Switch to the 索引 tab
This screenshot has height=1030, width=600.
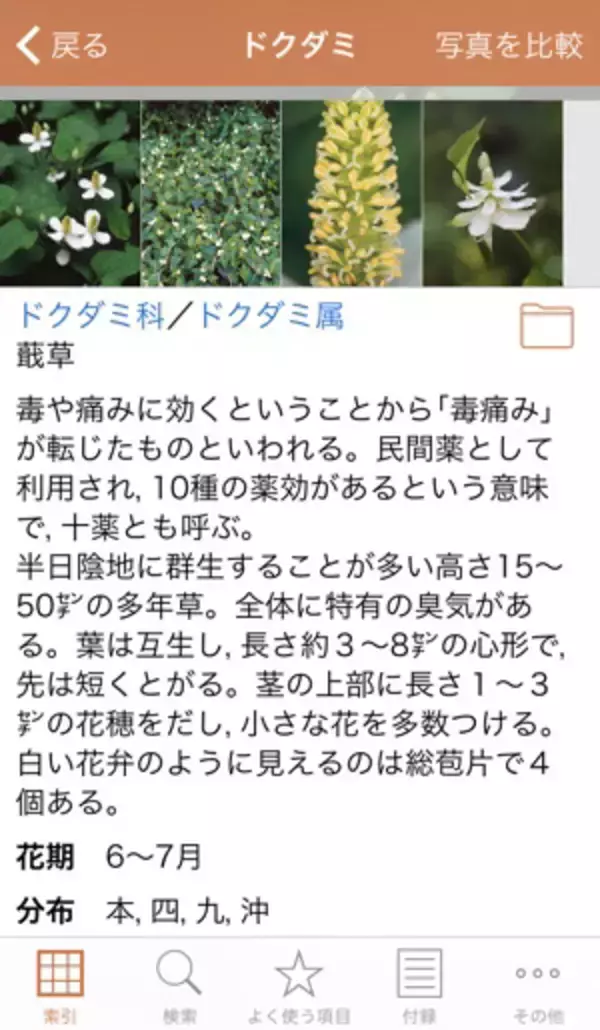pyautogui.click(x=60, y=985)
